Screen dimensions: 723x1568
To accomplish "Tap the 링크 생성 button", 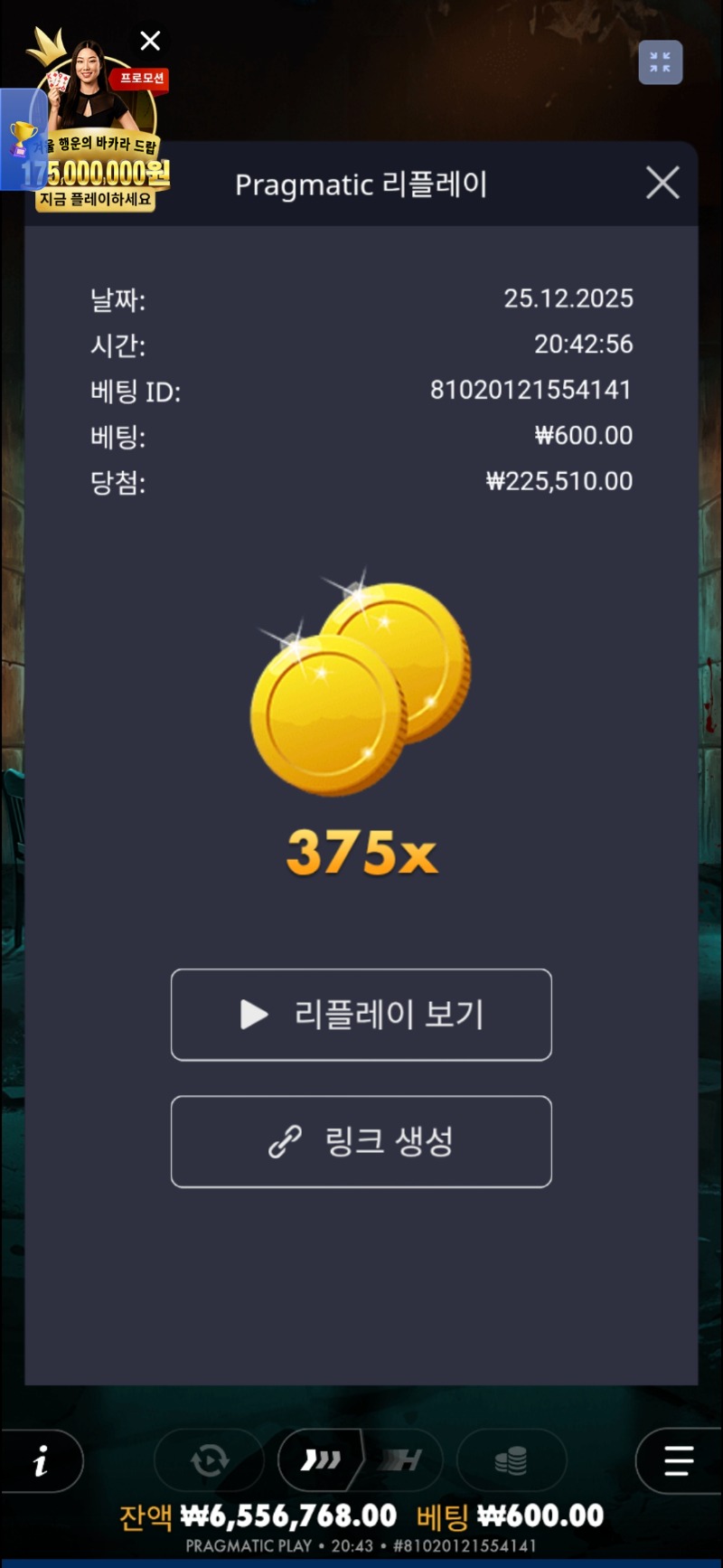I will tap(361, 1141).
